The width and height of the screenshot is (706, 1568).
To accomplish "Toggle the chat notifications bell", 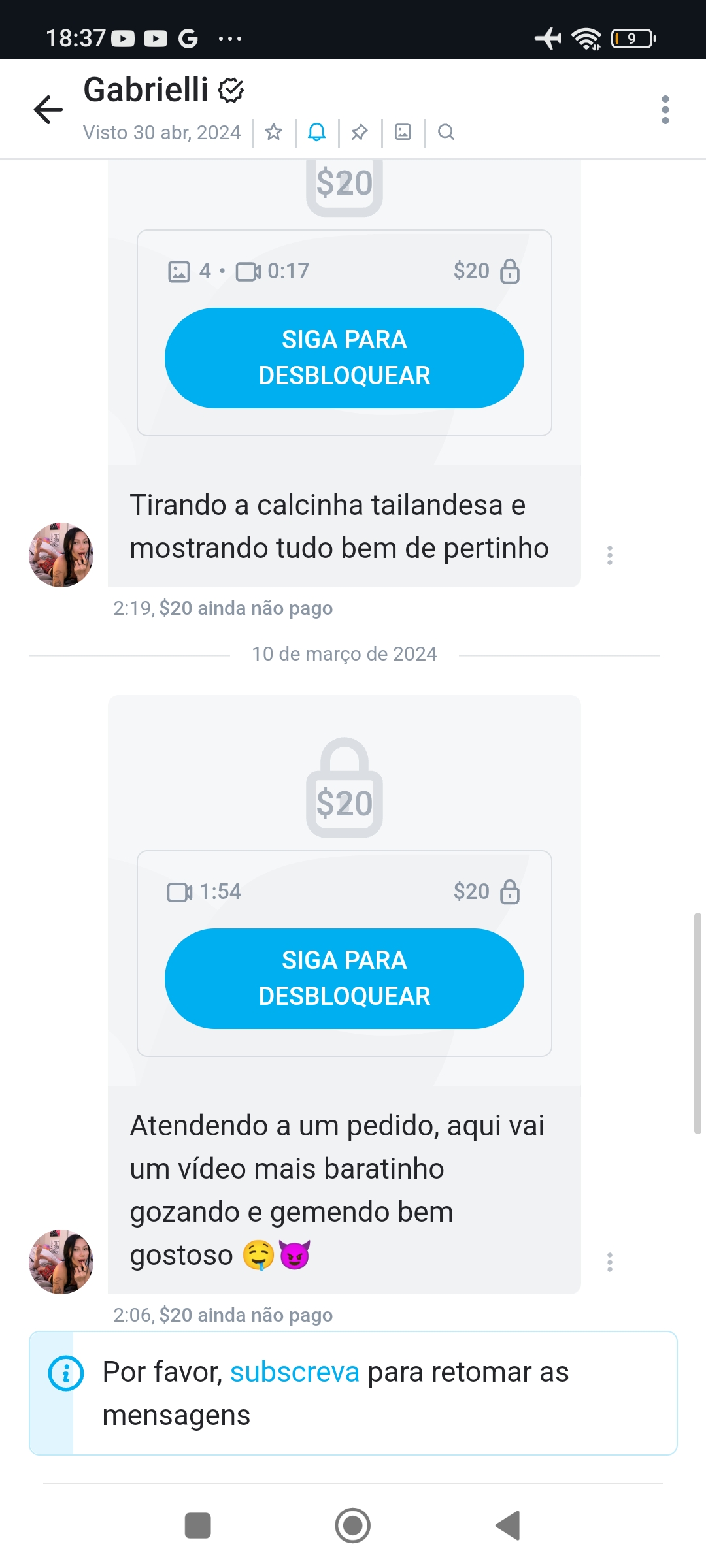I will click(x=317, y=133).
